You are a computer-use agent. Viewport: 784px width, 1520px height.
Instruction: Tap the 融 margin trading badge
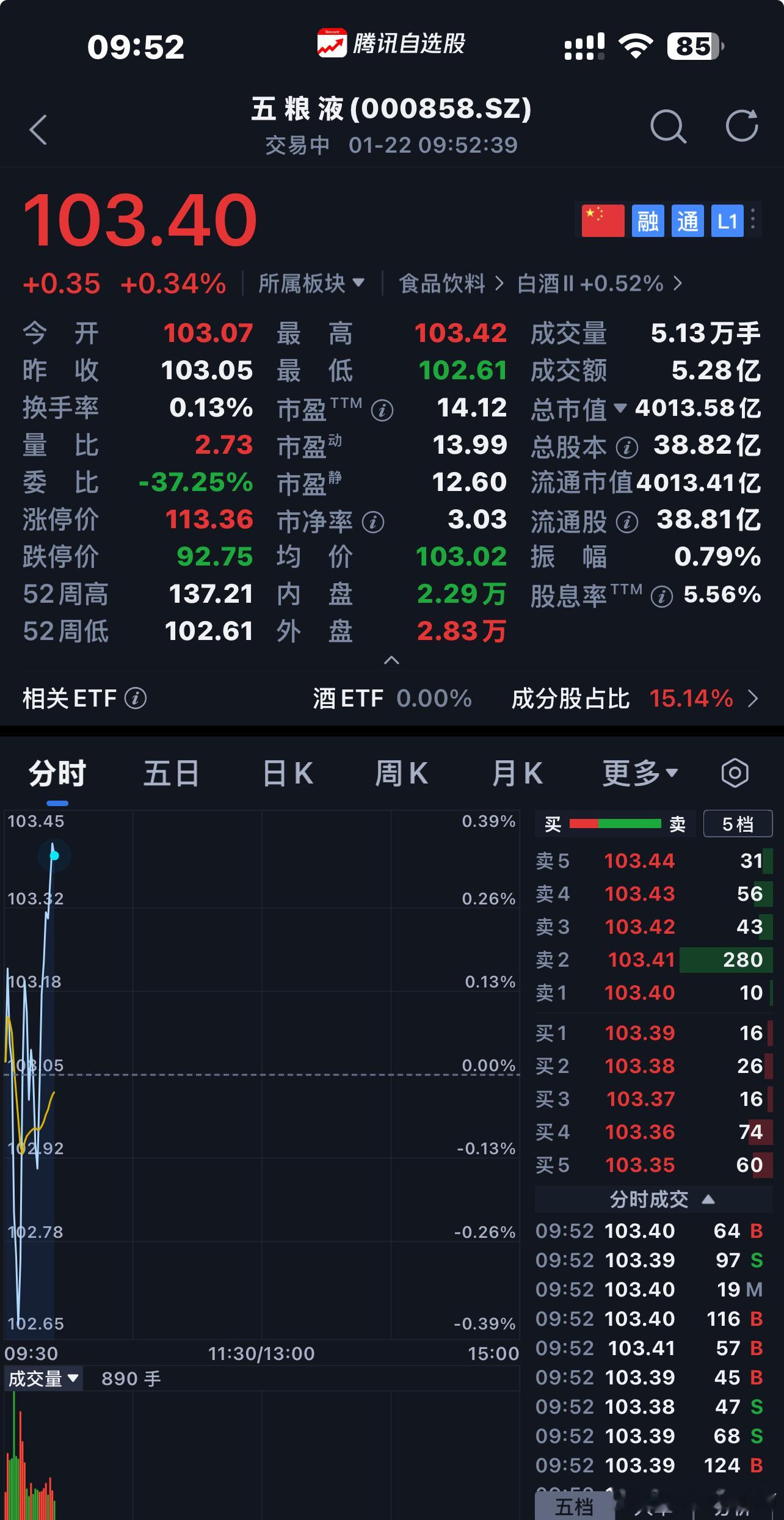(647, 221)
